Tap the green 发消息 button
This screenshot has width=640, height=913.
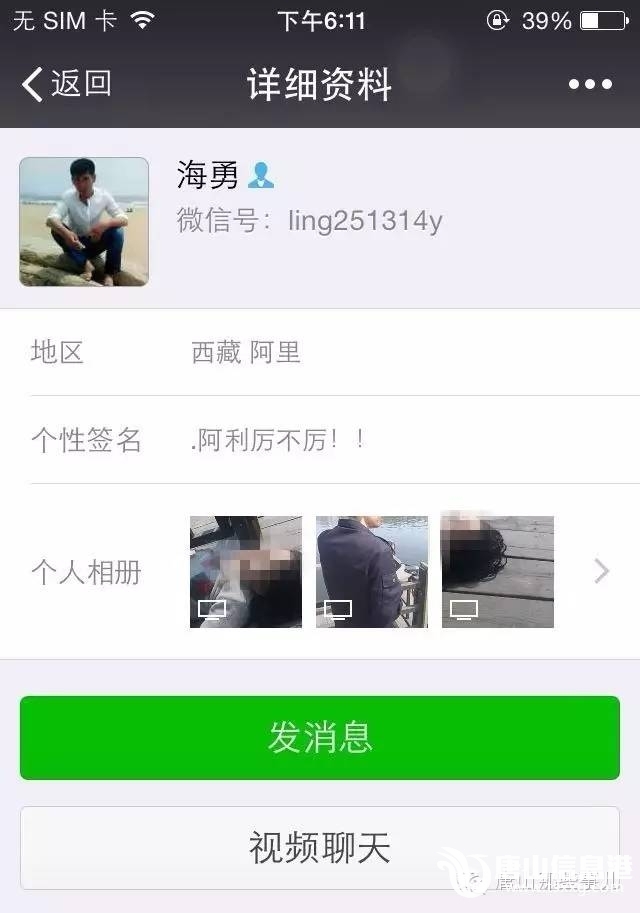(320, 738)
